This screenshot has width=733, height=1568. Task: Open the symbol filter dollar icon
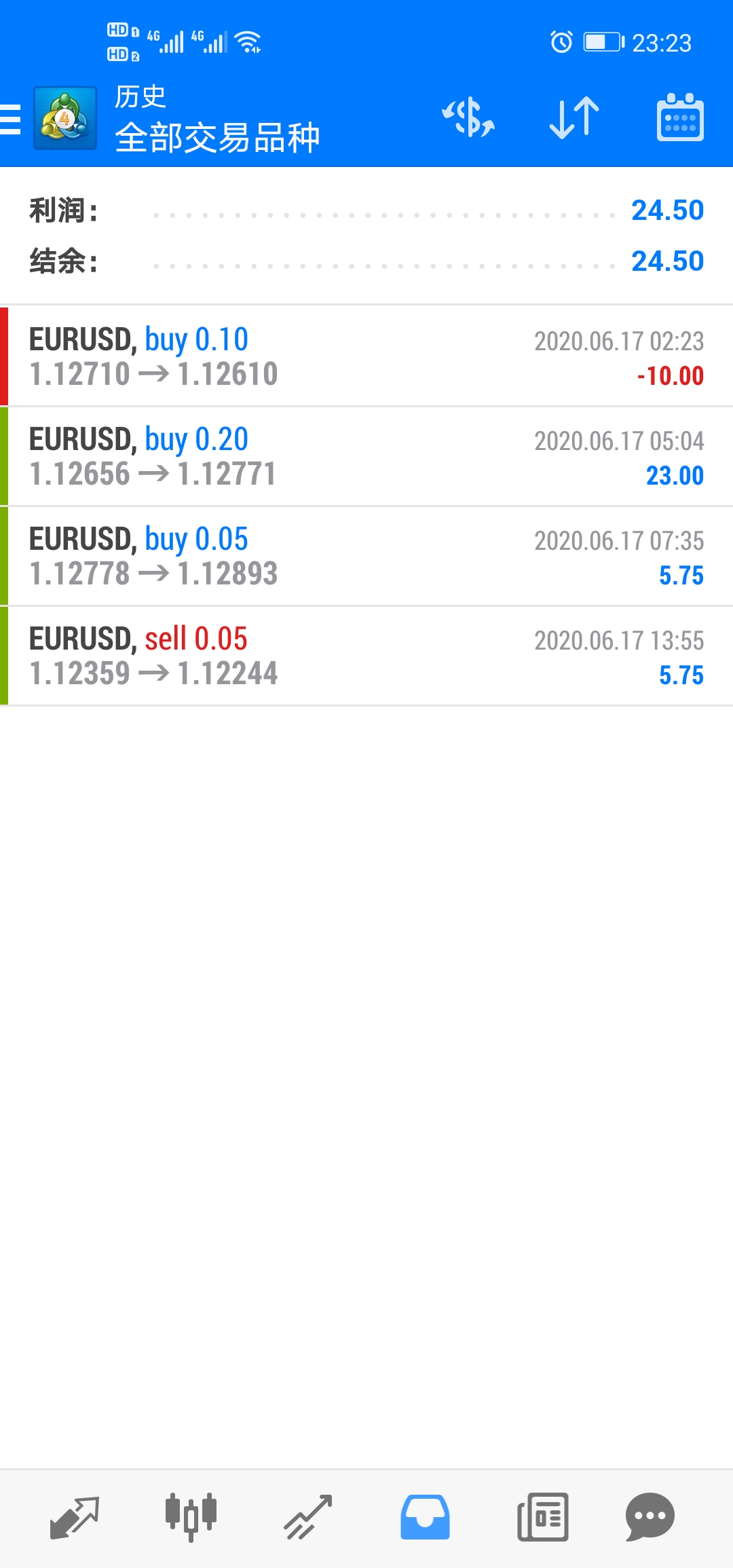coord(468,118)
